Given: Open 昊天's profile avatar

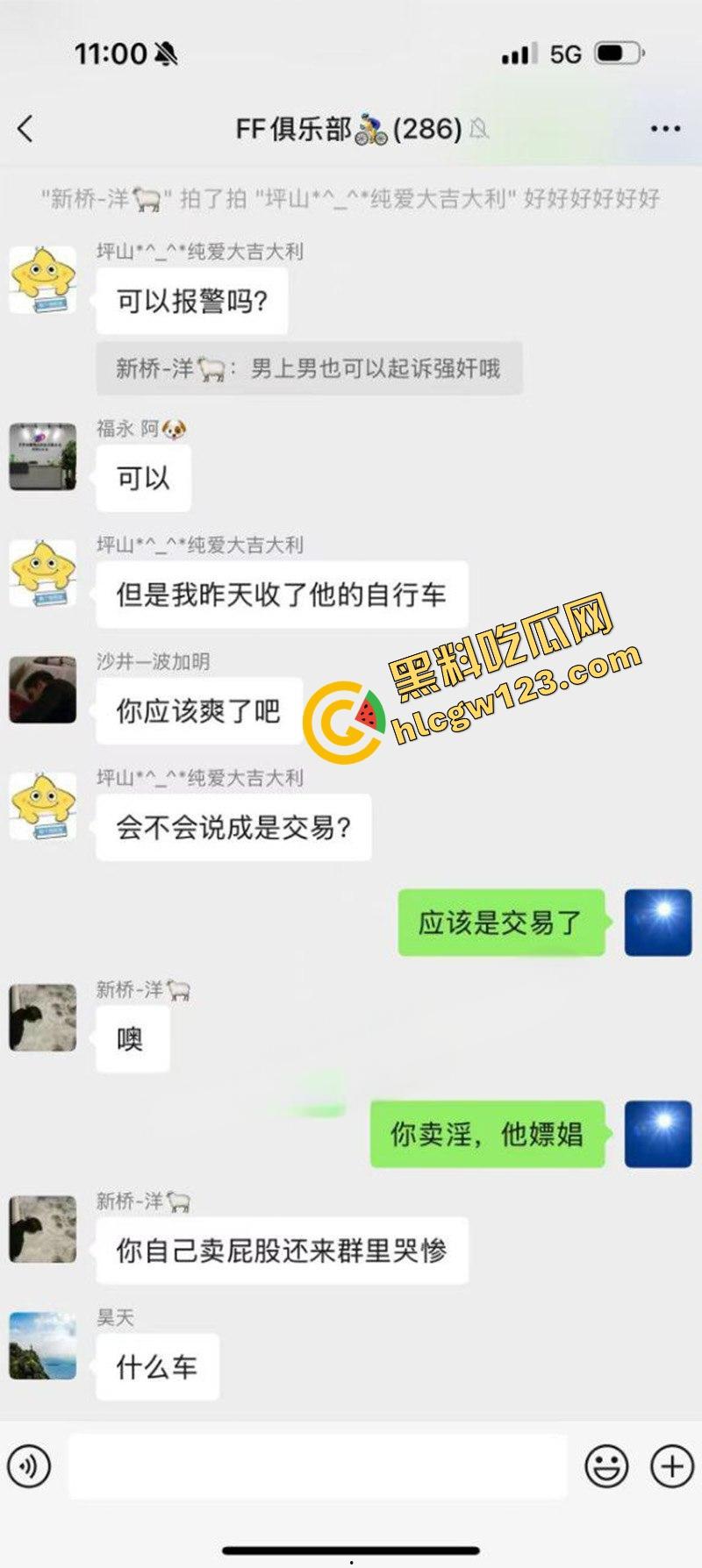Looking at the screenshot, I should tap(42, 1345).
